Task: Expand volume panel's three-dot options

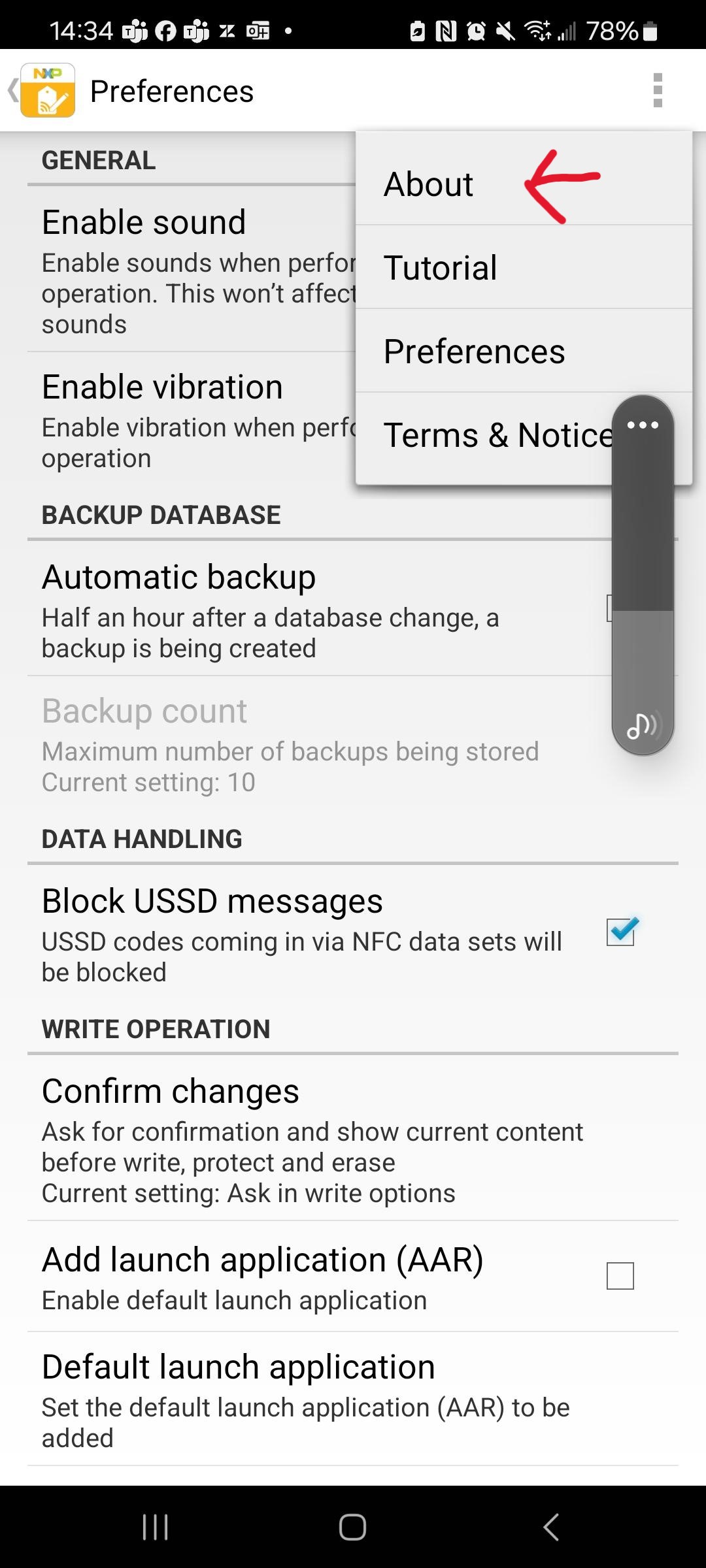Action: [x=643, y=425]
